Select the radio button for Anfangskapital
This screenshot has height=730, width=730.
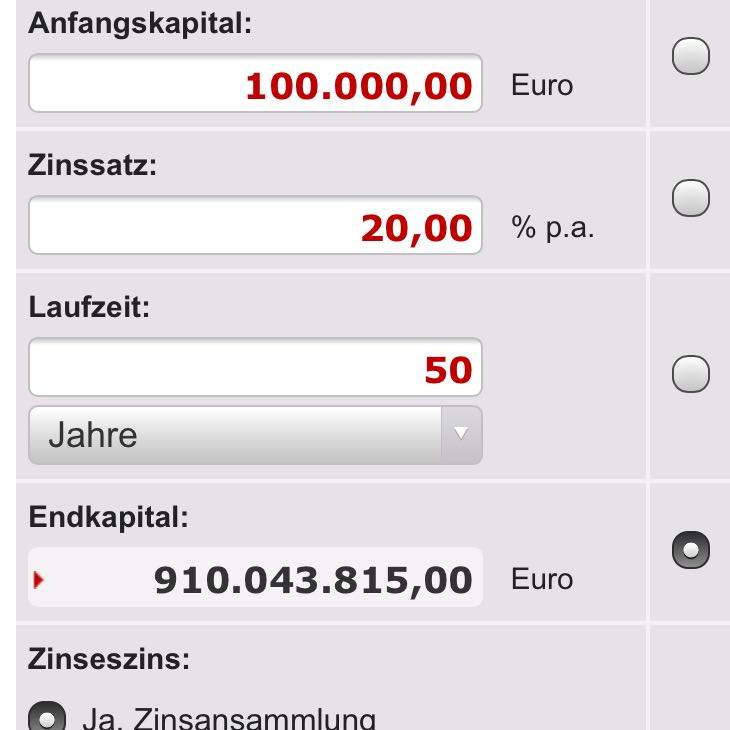coord(690,56)
